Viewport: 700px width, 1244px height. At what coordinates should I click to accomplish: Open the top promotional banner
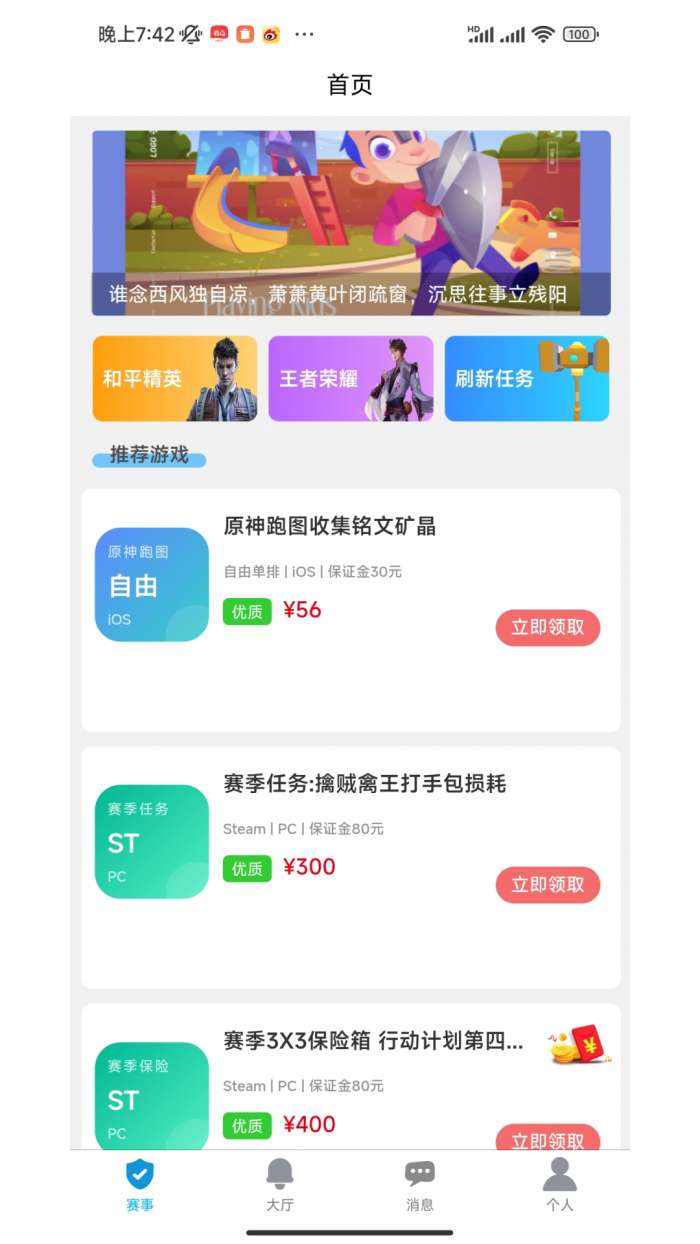[x=351, y=222]
